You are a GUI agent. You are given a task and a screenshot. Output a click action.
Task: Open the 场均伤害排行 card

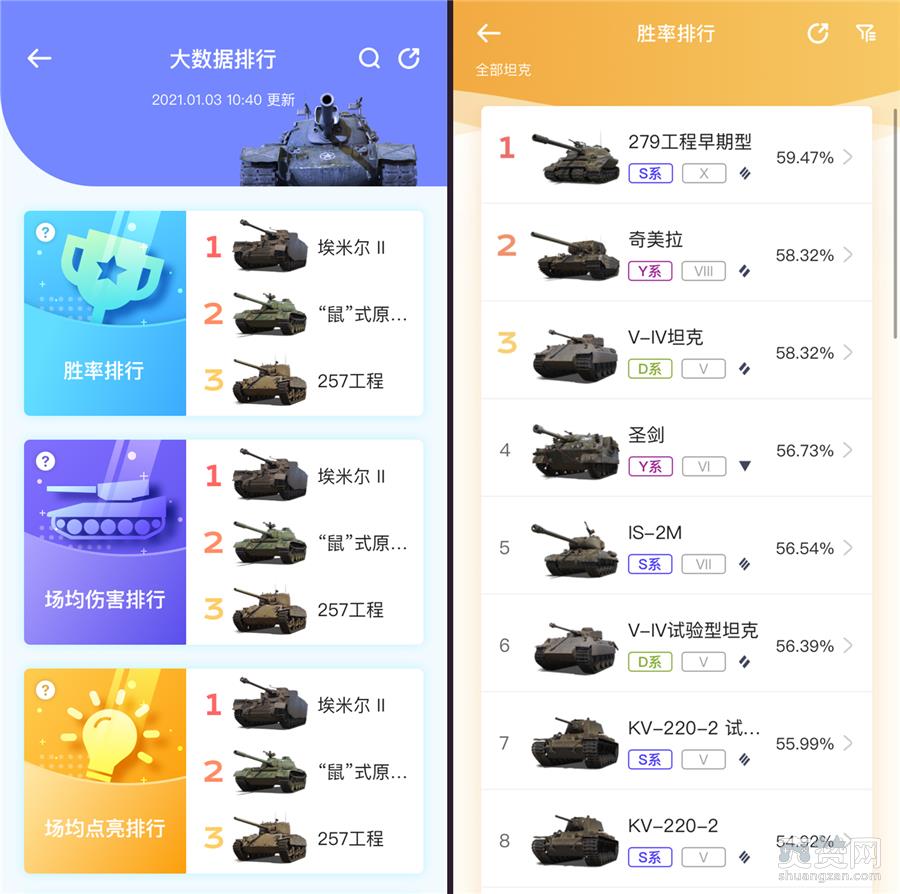click(x=105, y=542)
